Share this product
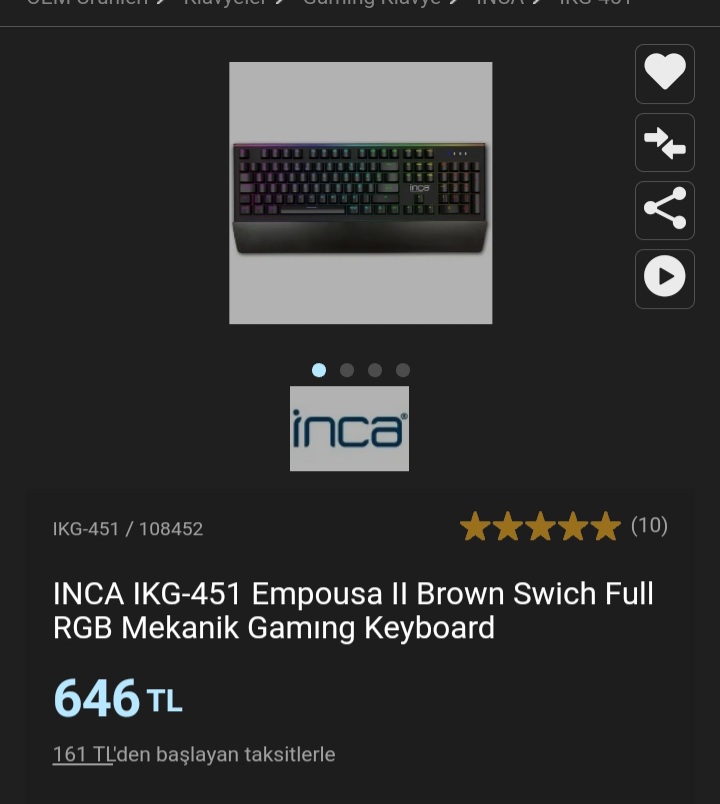The image size is (720, 804). pyautogui.click(x=665, y=210)
